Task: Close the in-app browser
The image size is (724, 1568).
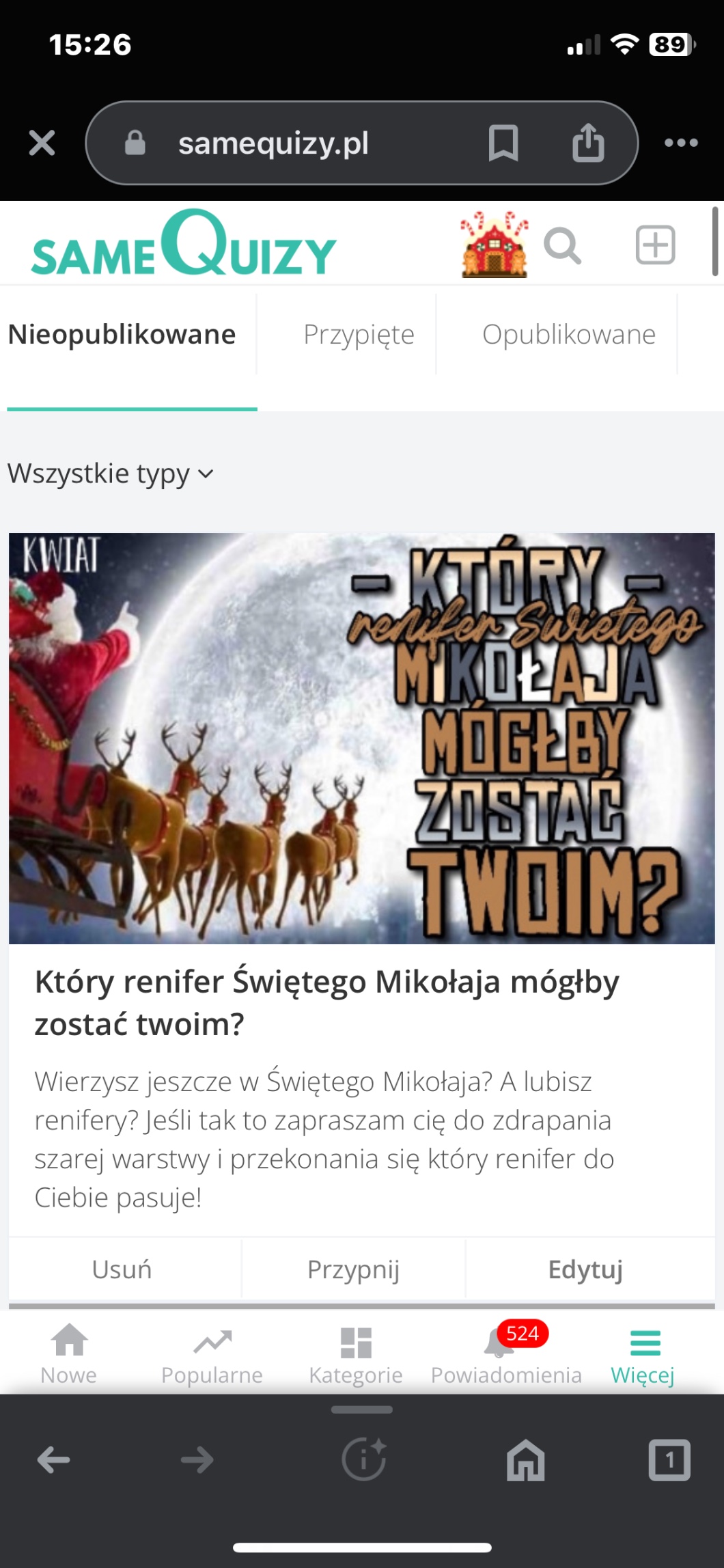Action: pos(42,143)
